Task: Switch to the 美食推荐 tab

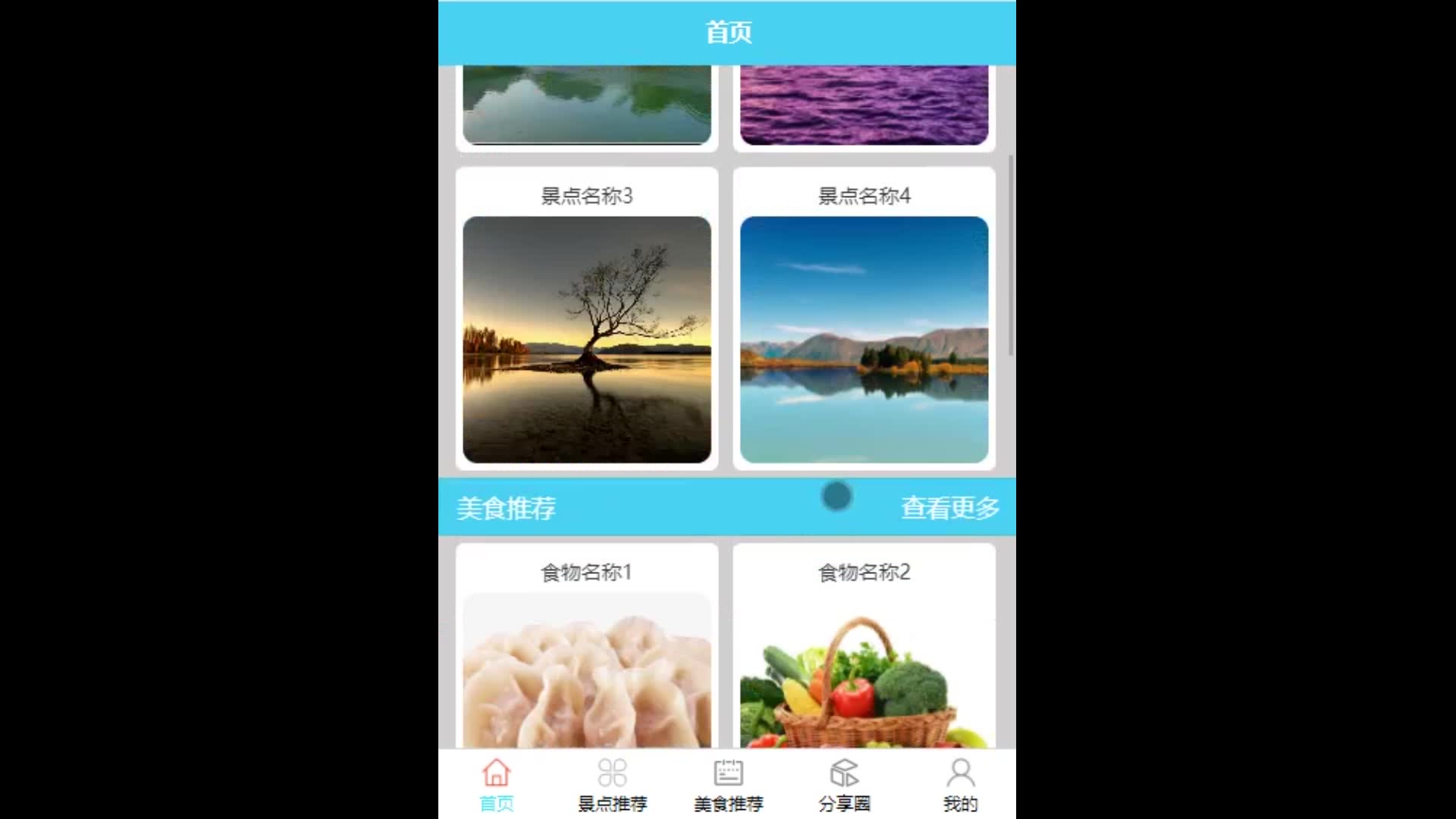Action: click(728, 785)
